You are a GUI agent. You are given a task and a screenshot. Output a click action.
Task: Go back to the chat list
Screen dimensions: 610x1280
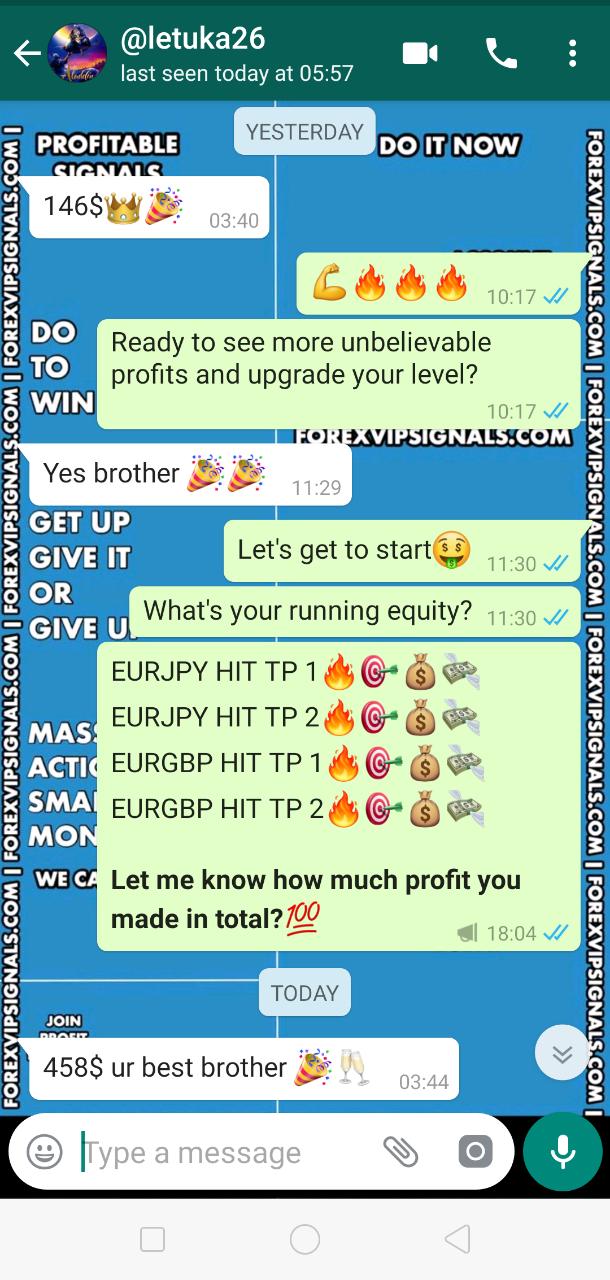[26, 53]
